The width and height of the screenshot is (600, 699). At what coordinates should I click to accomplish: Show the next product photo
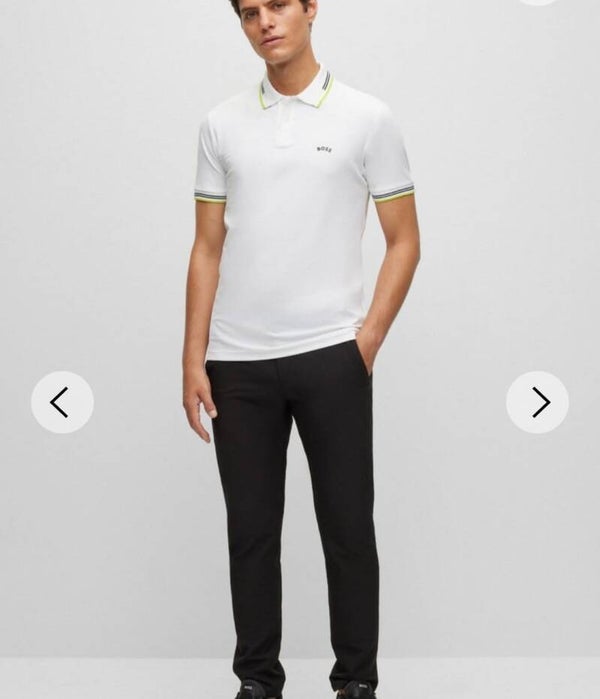(x=537, y=402)
